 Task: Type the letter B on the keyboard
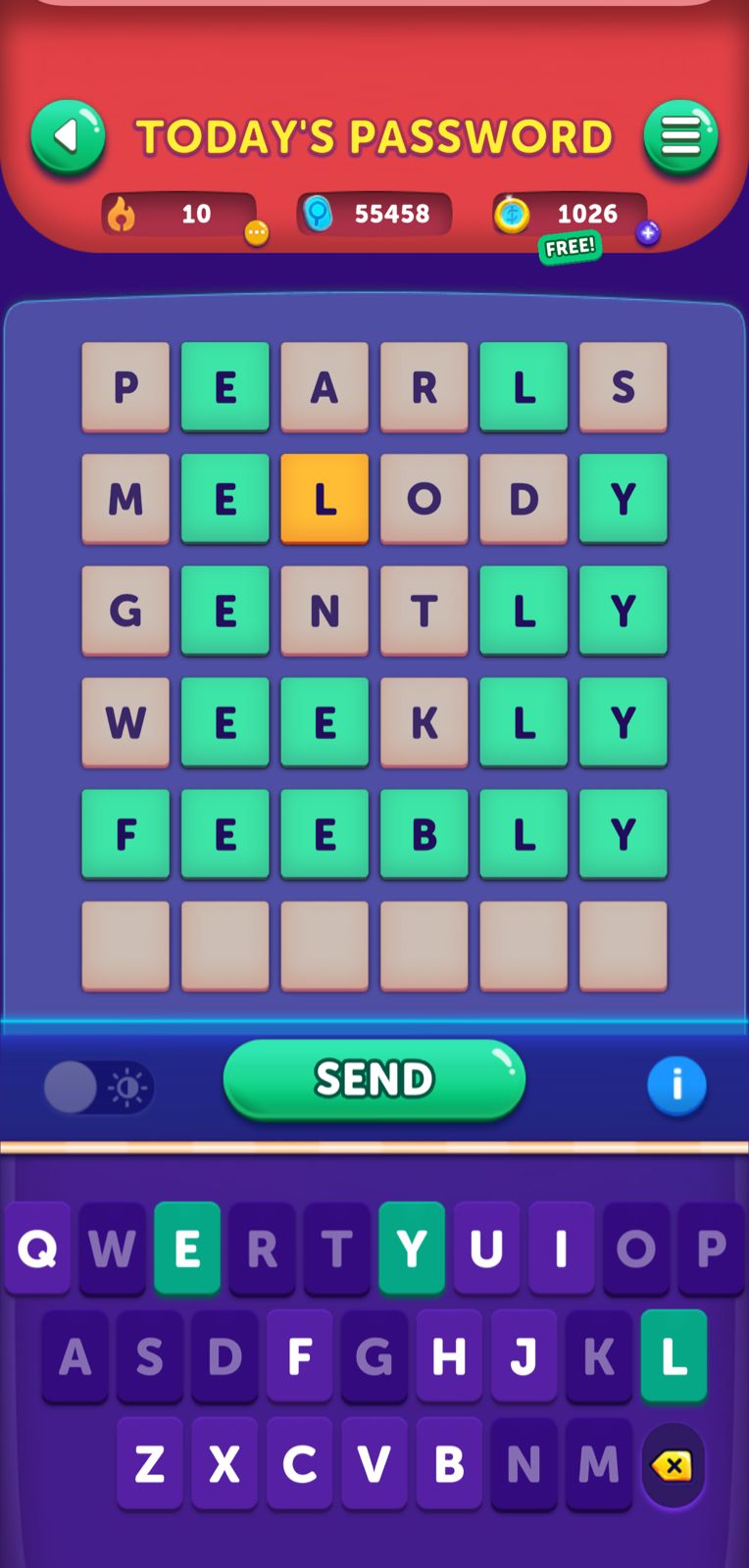pyautogui.click(x=449, y=1464)
